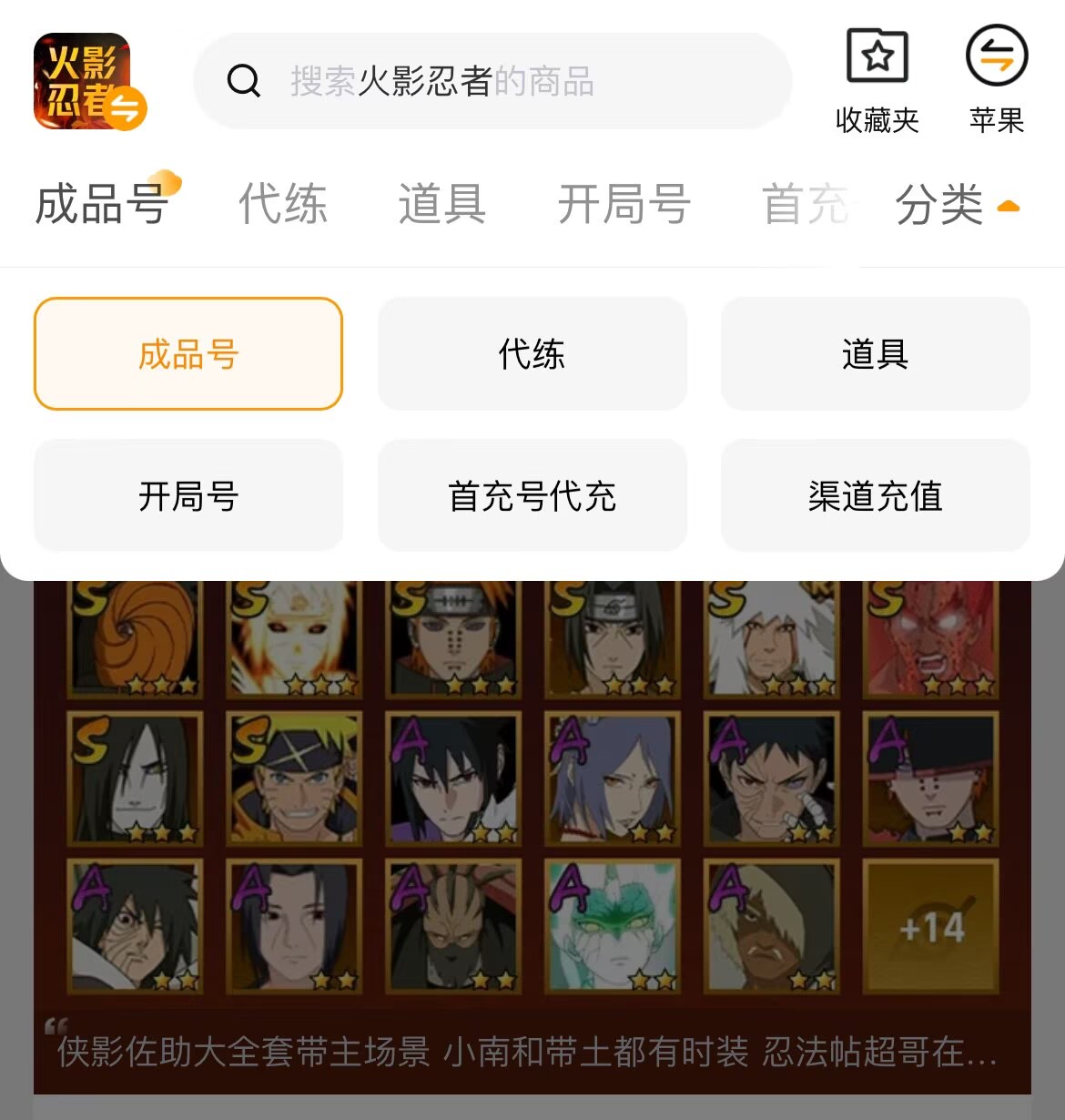Choose the 道具 chip in the panel
The width and height of the screenshot is (1065, 1120).
tap(875, 354)
